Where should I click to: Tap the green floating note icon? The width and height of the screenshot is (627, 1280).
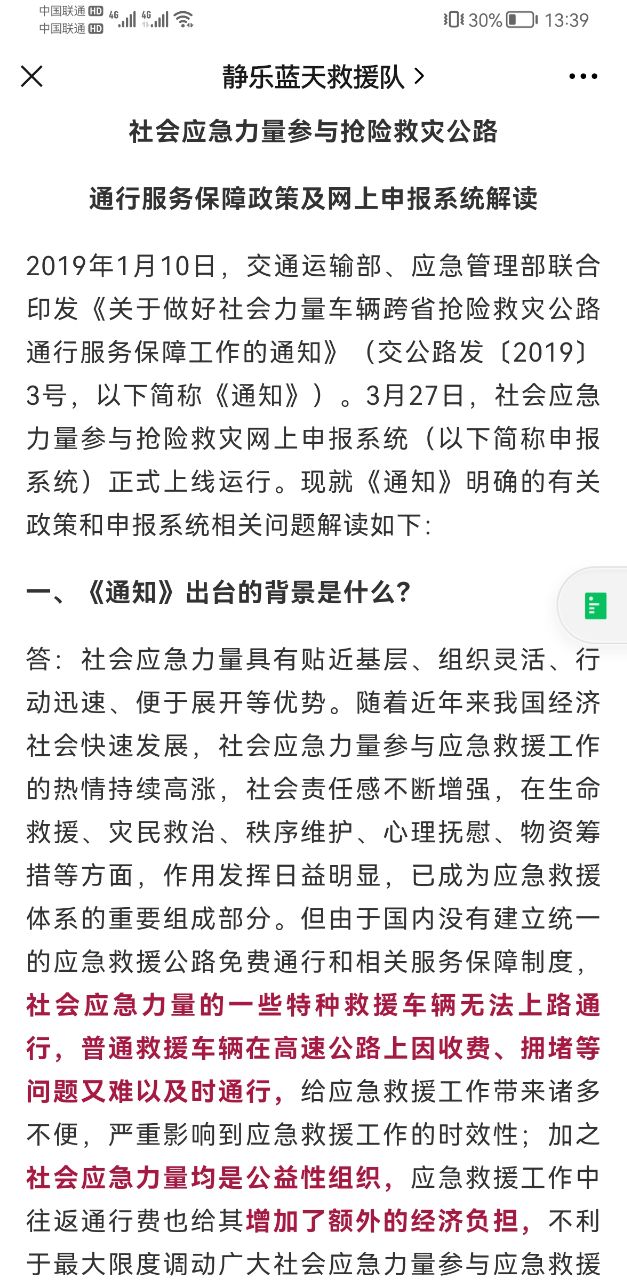pyautogui.click(x=596, y=605)
